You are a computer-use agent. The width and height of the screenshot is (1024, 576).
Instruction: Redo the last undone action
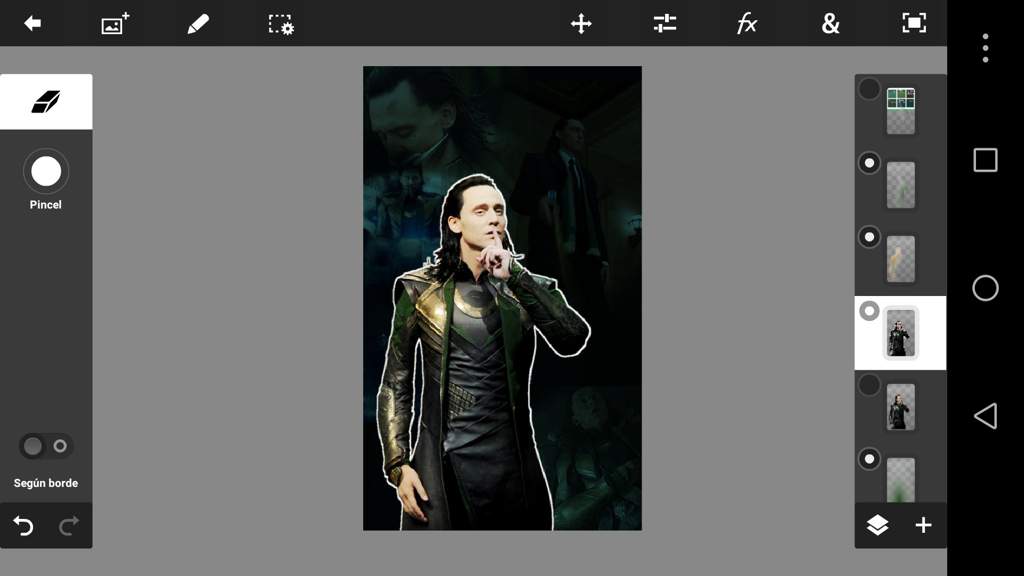69,526
